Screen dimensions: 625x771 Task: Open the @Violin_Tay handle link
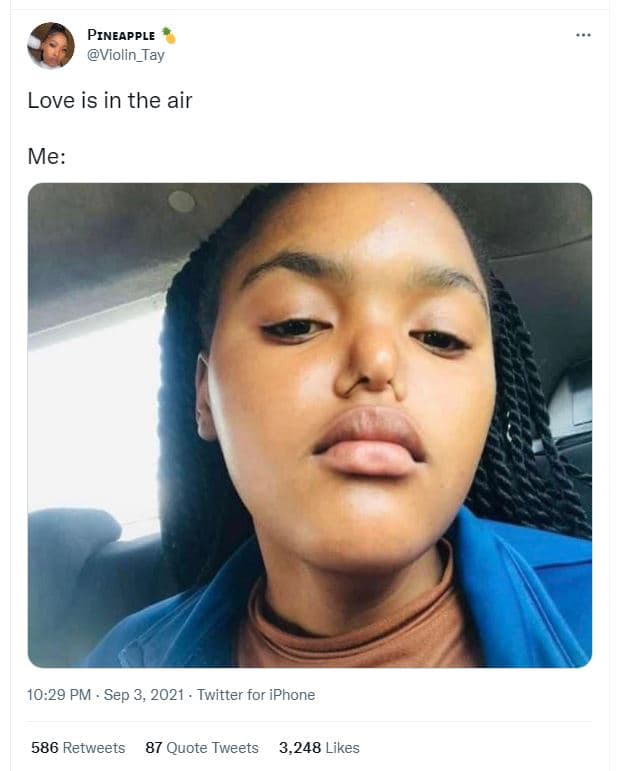(126, 55)
